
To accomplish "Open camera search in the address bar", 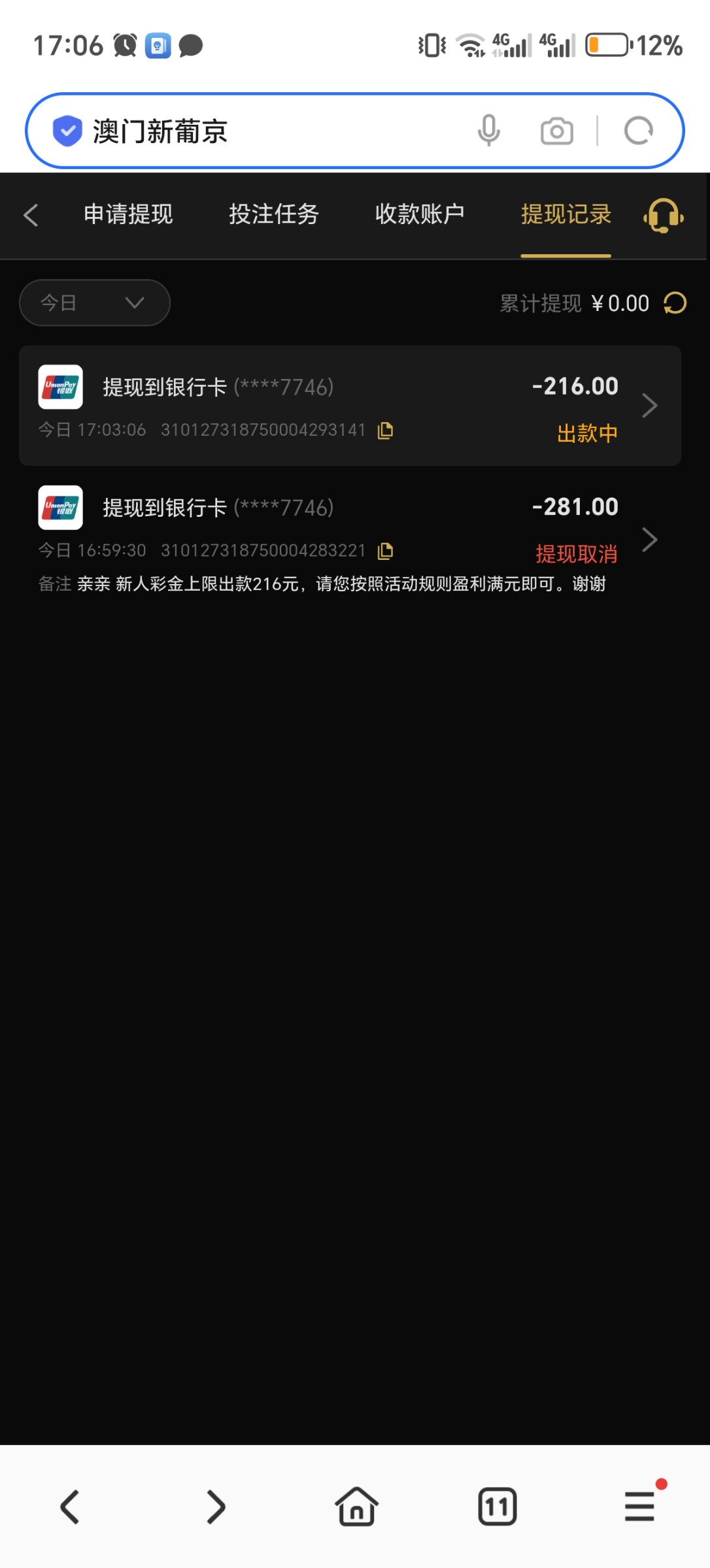I will click(557, 131).
